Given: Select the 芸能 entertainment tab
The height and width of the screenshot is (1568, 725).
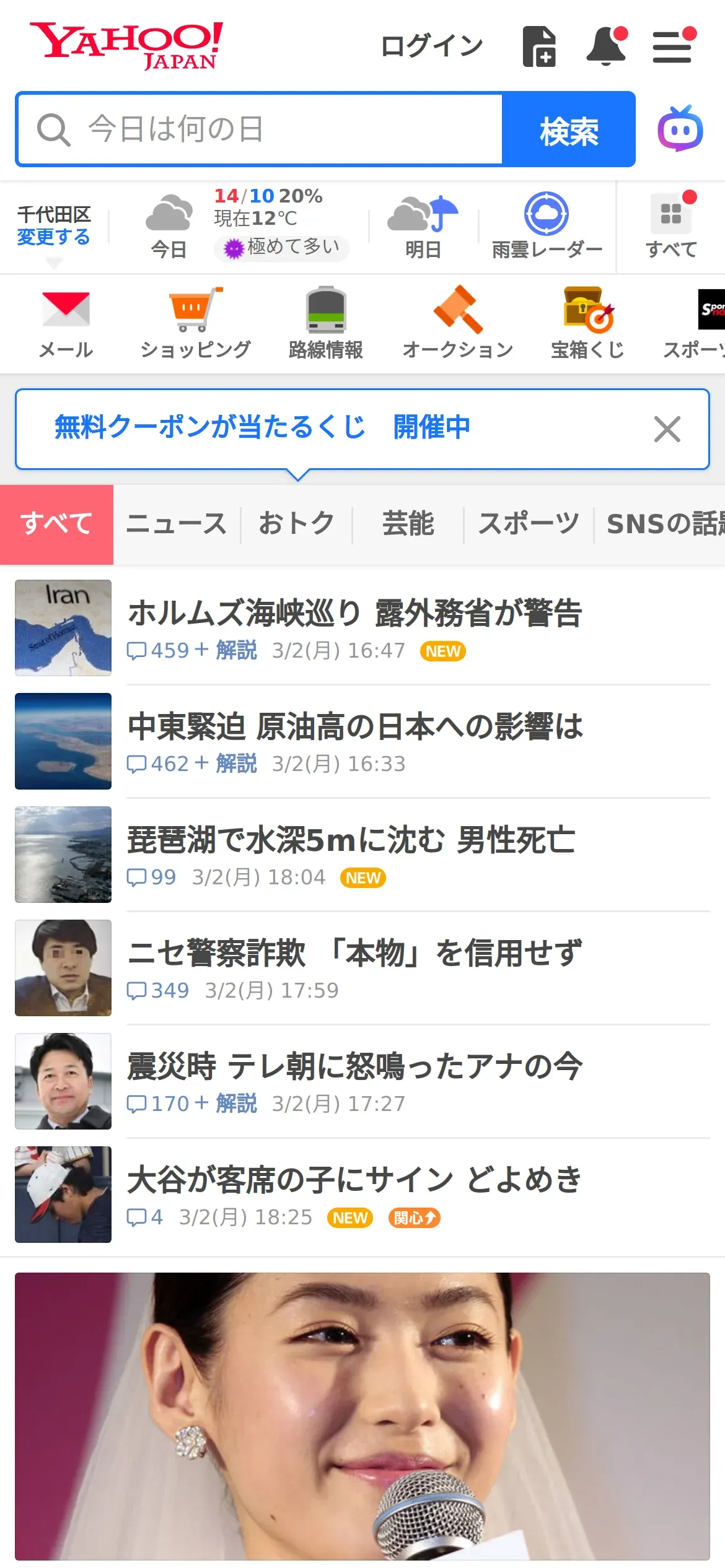Looking at the screenshot, I should (x=408, y=524).
